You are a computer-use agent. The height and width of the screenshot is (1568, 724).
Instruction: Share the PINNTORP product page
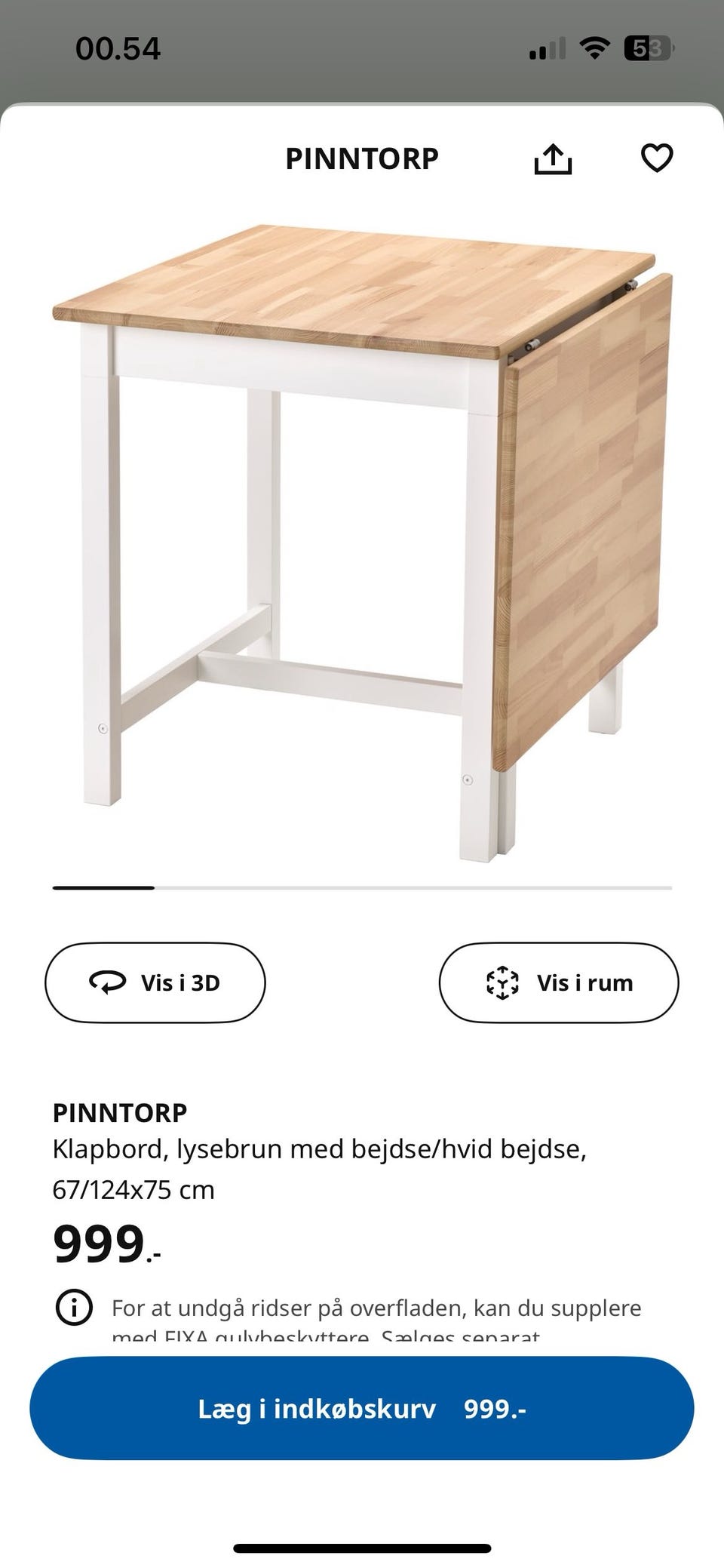[x=553, y=158]
